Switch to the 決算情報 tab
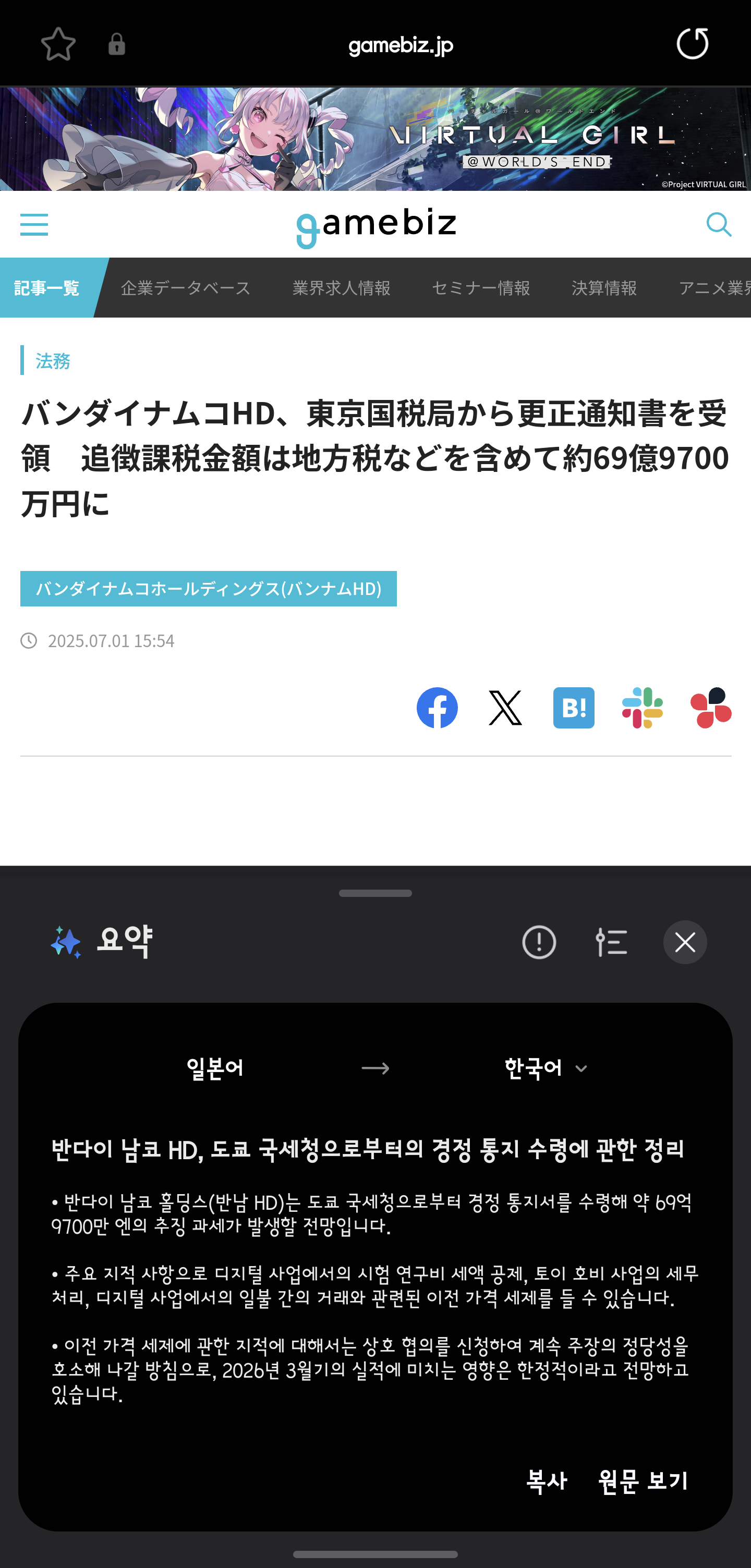Viewport: 751px width, 1568px height. click(604, 288)
